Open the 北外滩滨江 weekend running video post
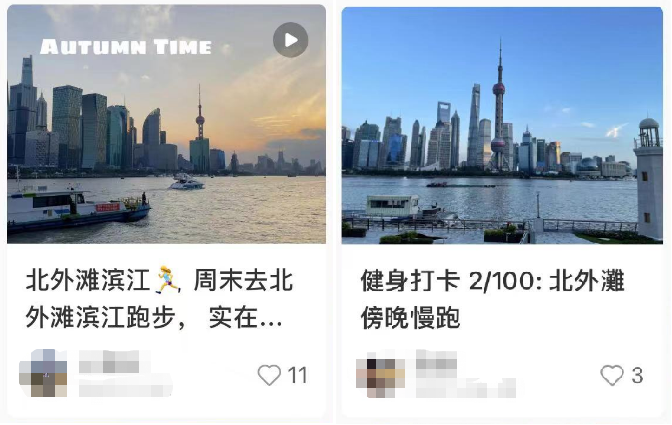The width and height of the screenshot is (672, 425). tap(166, 125)
